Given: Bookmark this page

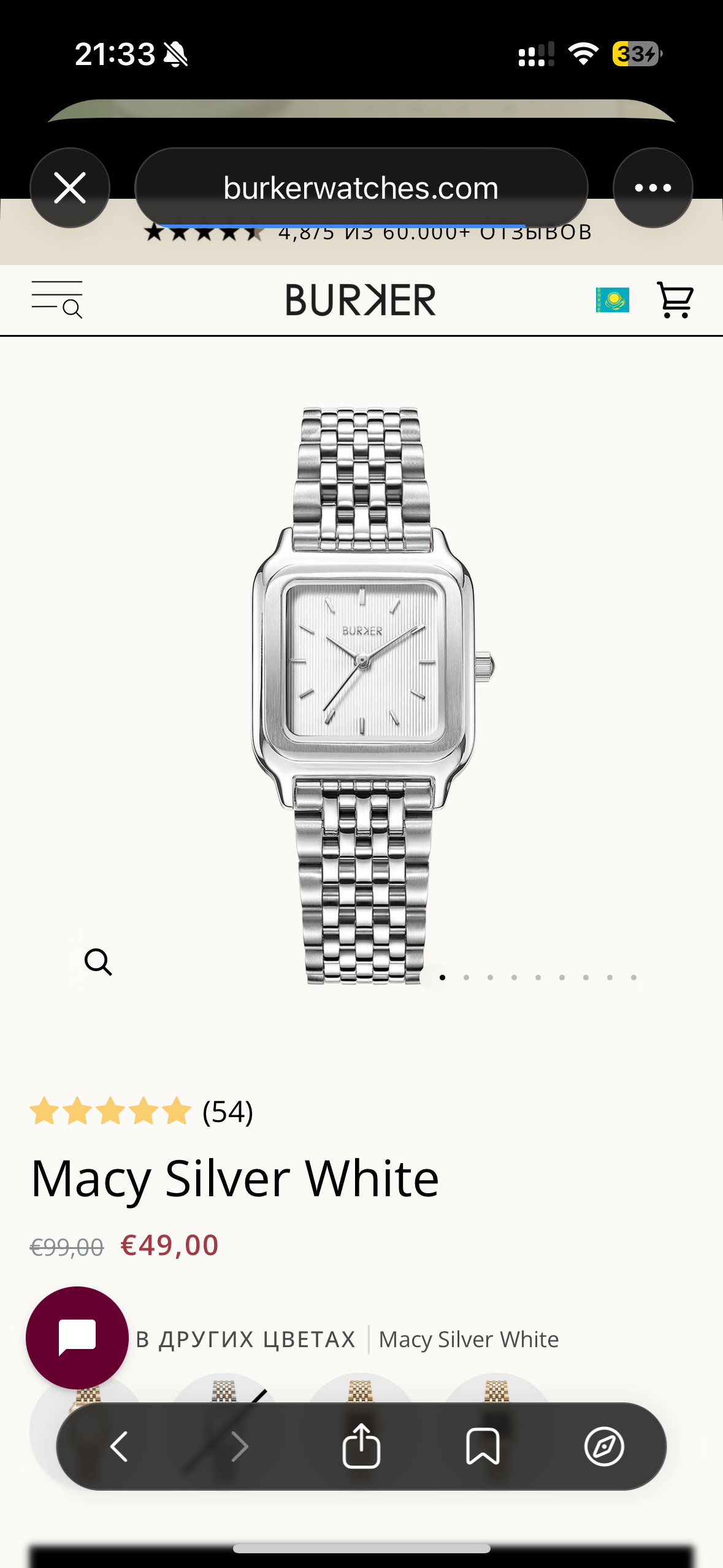Looking at the screenshot, I should 483,1446.
